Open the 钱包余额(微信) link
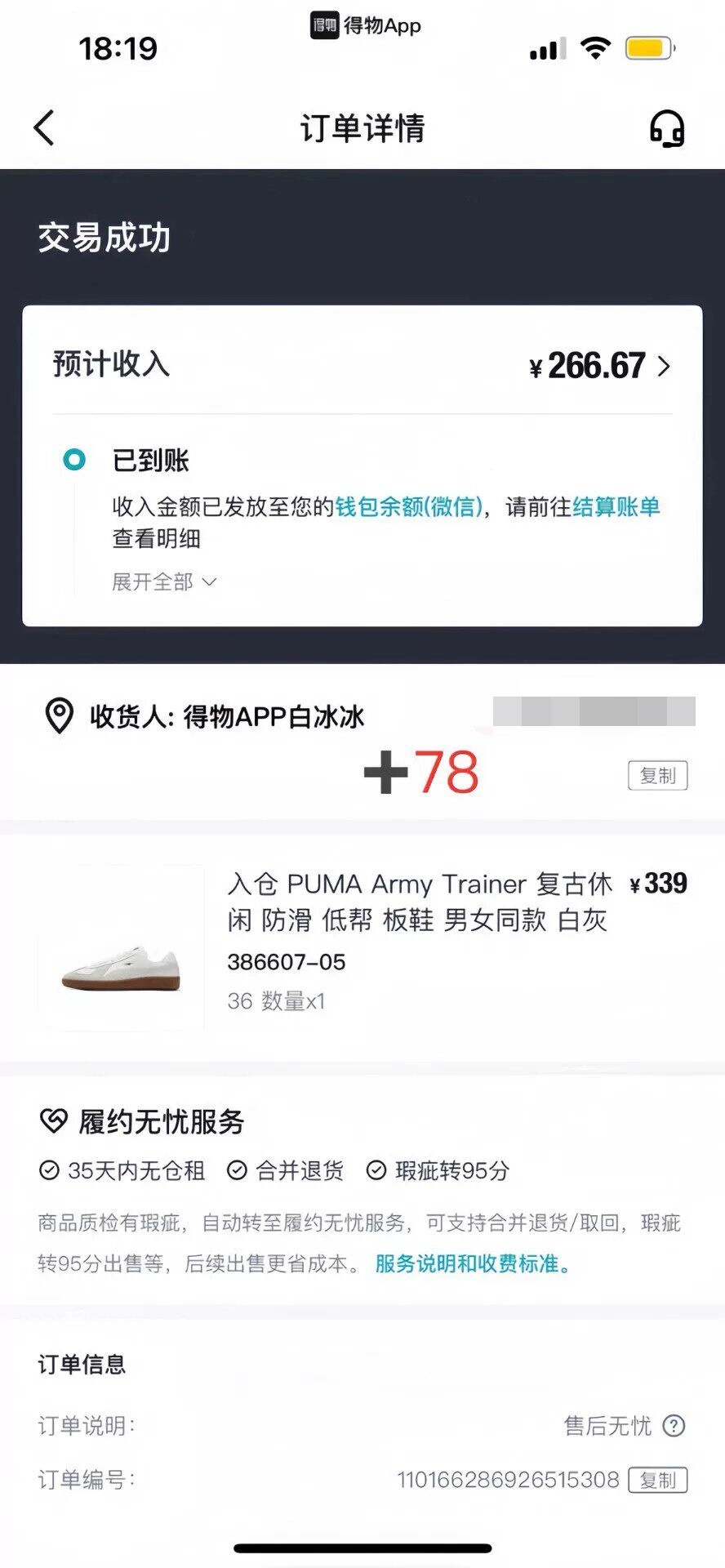 pos(408,507)
